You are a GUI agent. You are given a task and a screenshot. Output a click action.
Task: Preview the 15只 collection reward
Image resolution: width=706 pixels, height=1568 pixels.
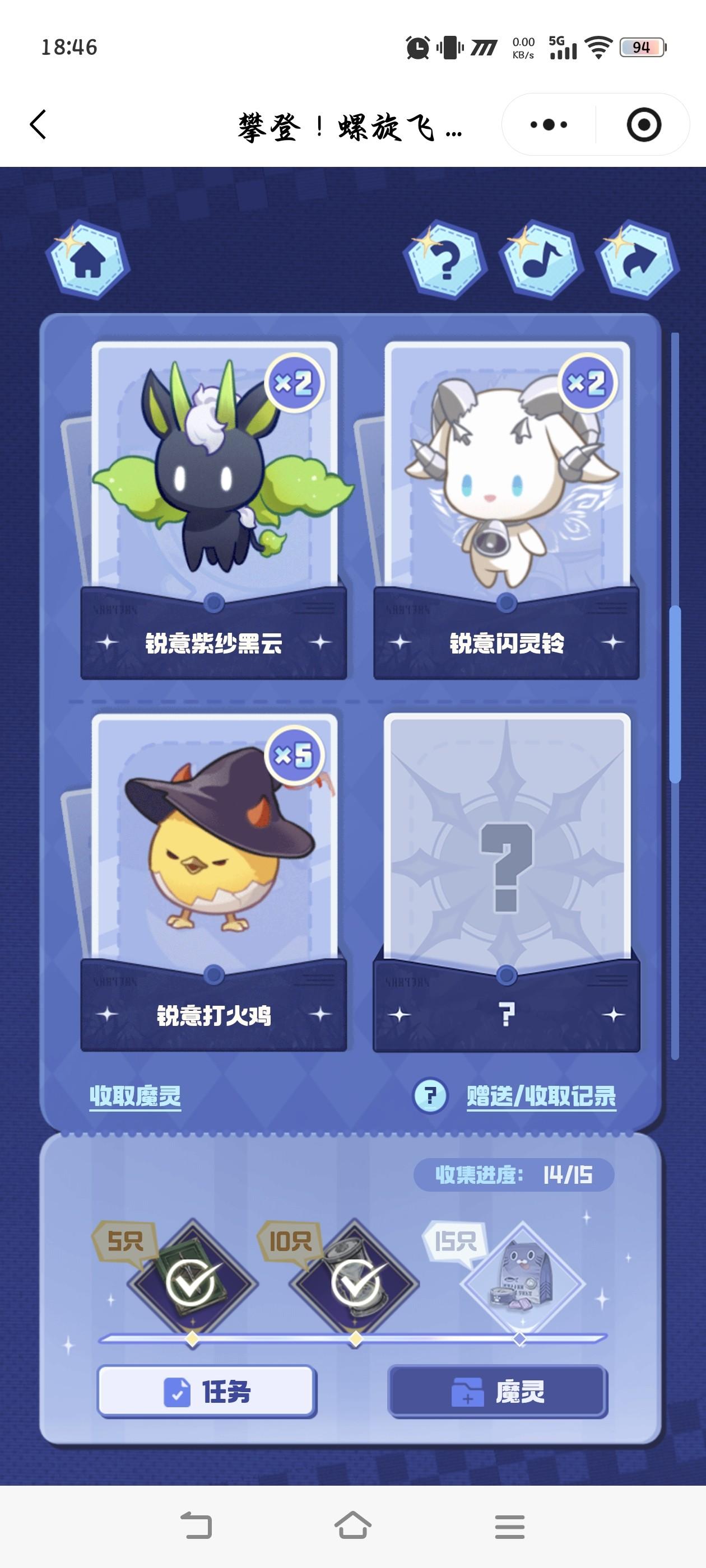coord(522,1281)
